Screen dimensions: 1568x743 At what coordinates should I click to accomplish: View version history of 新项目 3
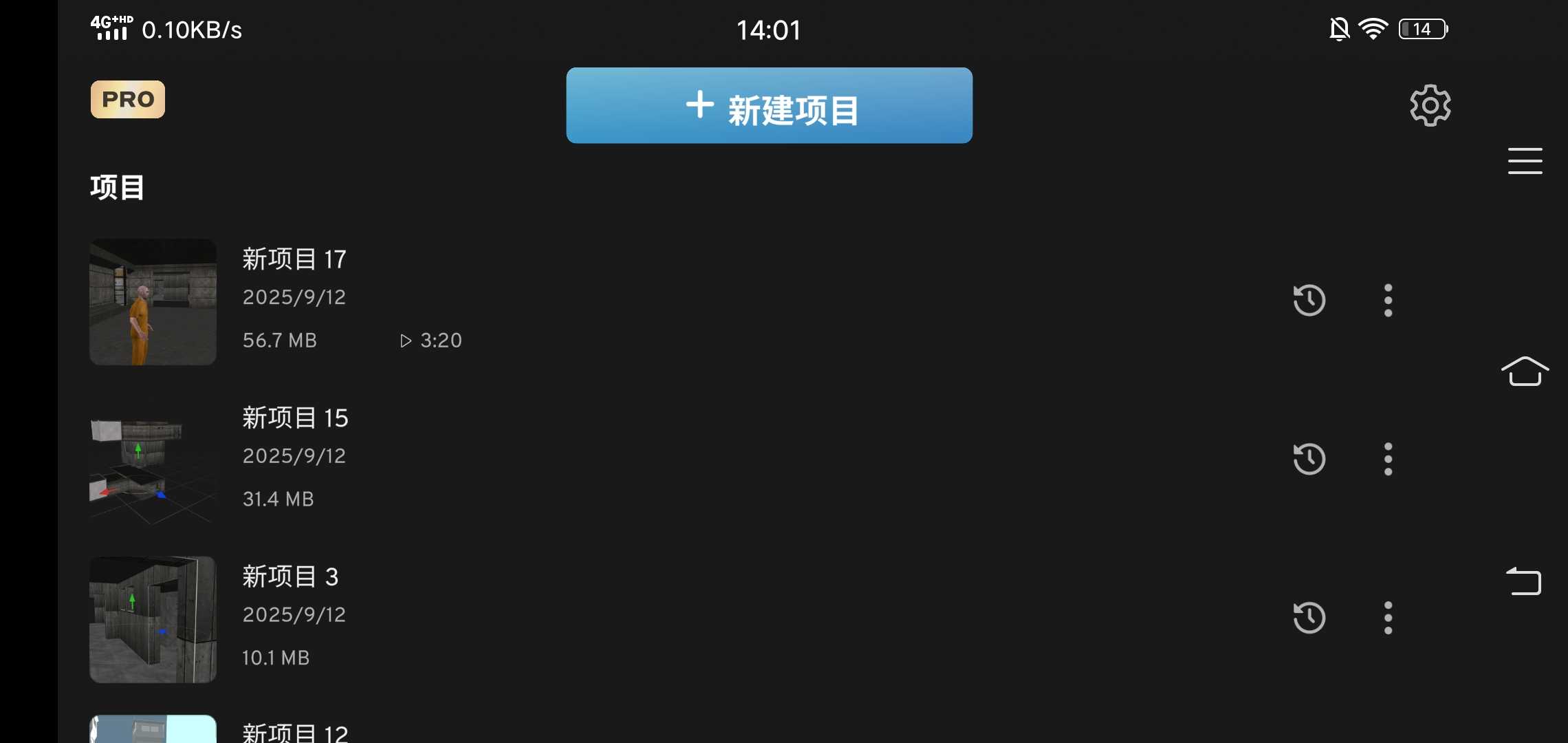(1309, 618)
